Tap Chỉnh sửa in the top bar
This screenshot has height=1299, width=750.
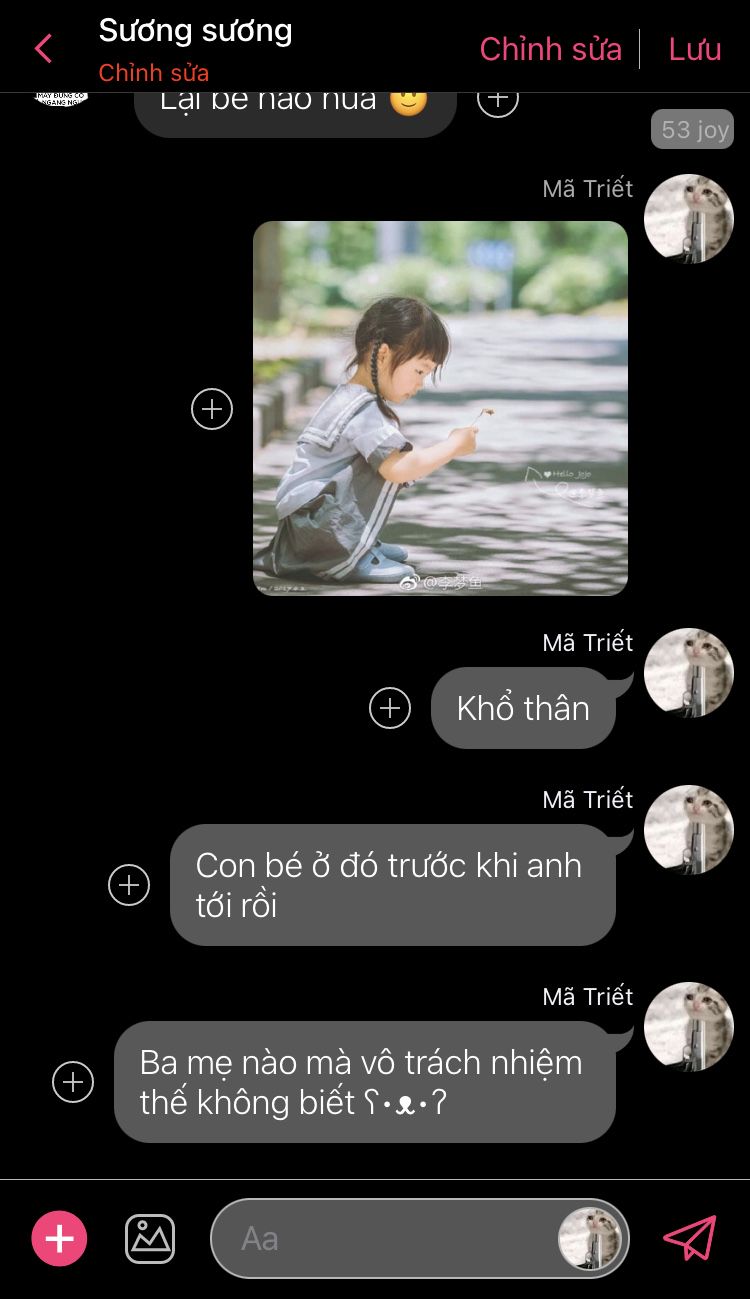pos(550,49)
